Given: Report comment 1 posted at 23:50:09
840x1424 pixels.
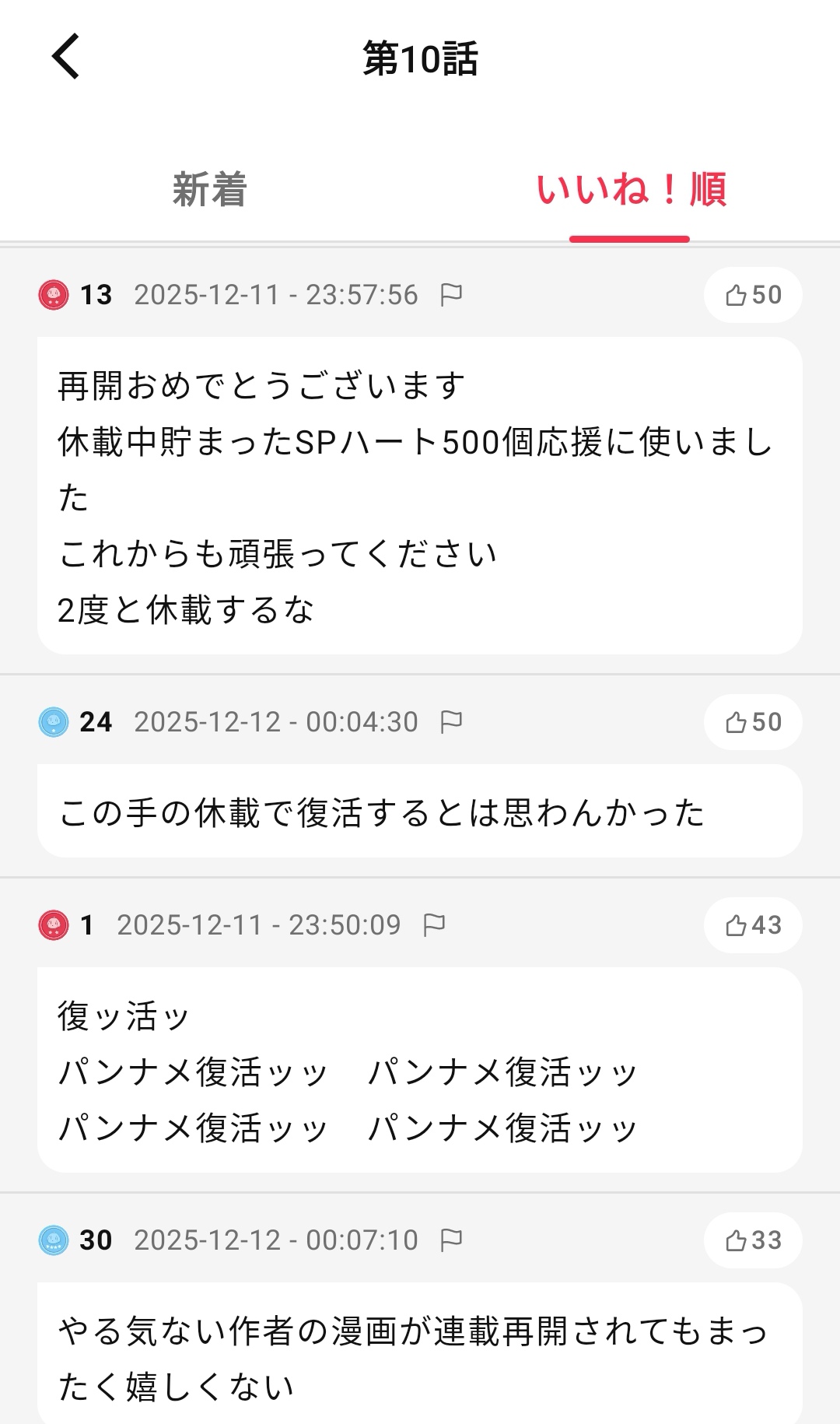Looking at the screenshot, I should pos(434,925).
